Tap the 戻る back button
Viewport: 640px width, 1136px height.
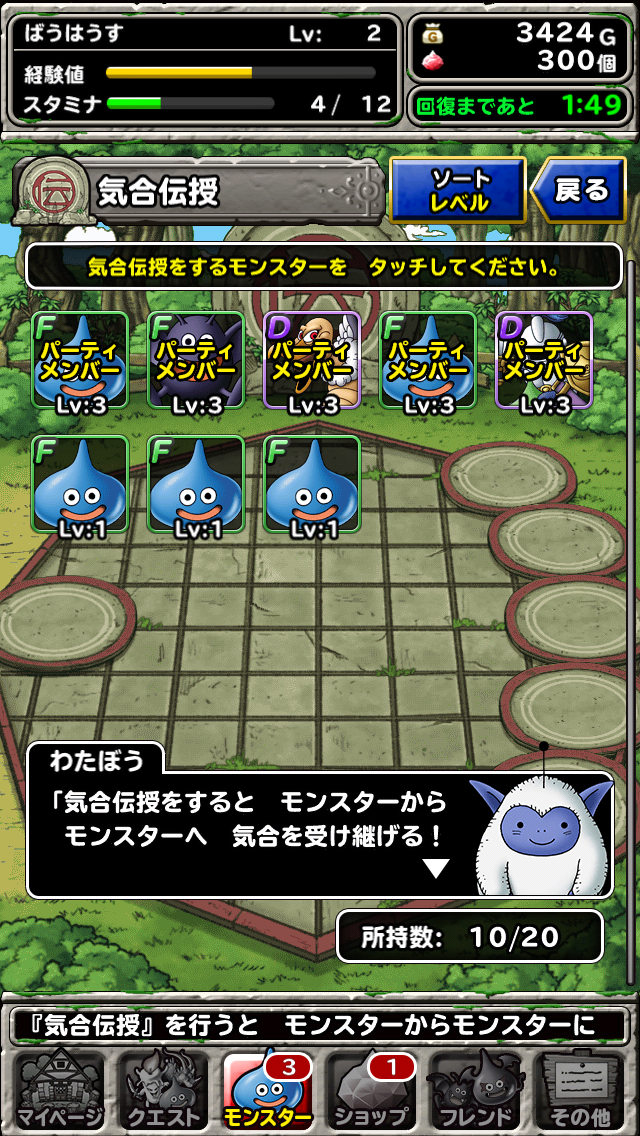click(582, 189)
